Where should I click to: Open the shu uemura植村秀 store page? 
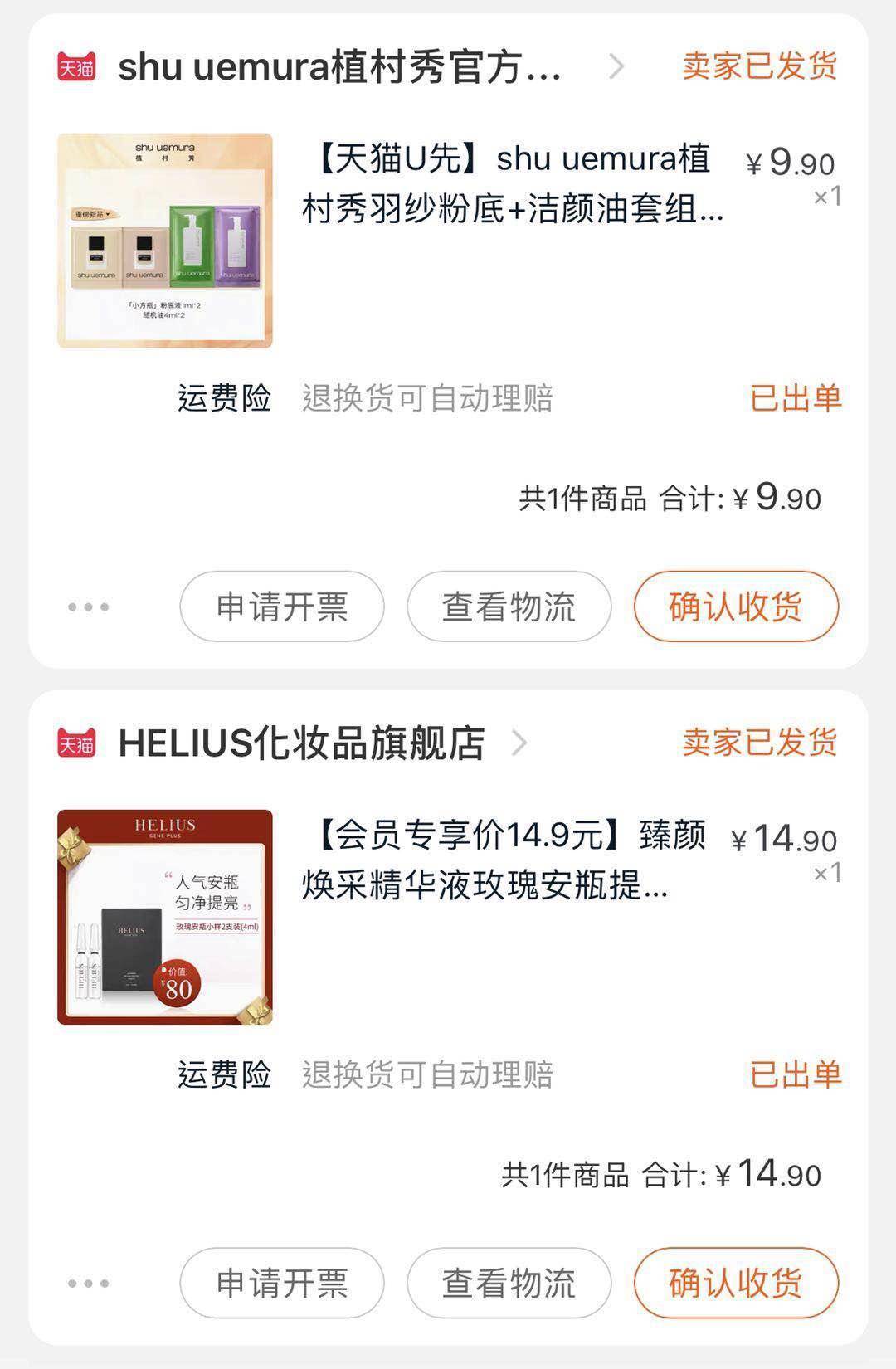coord(340,67)
